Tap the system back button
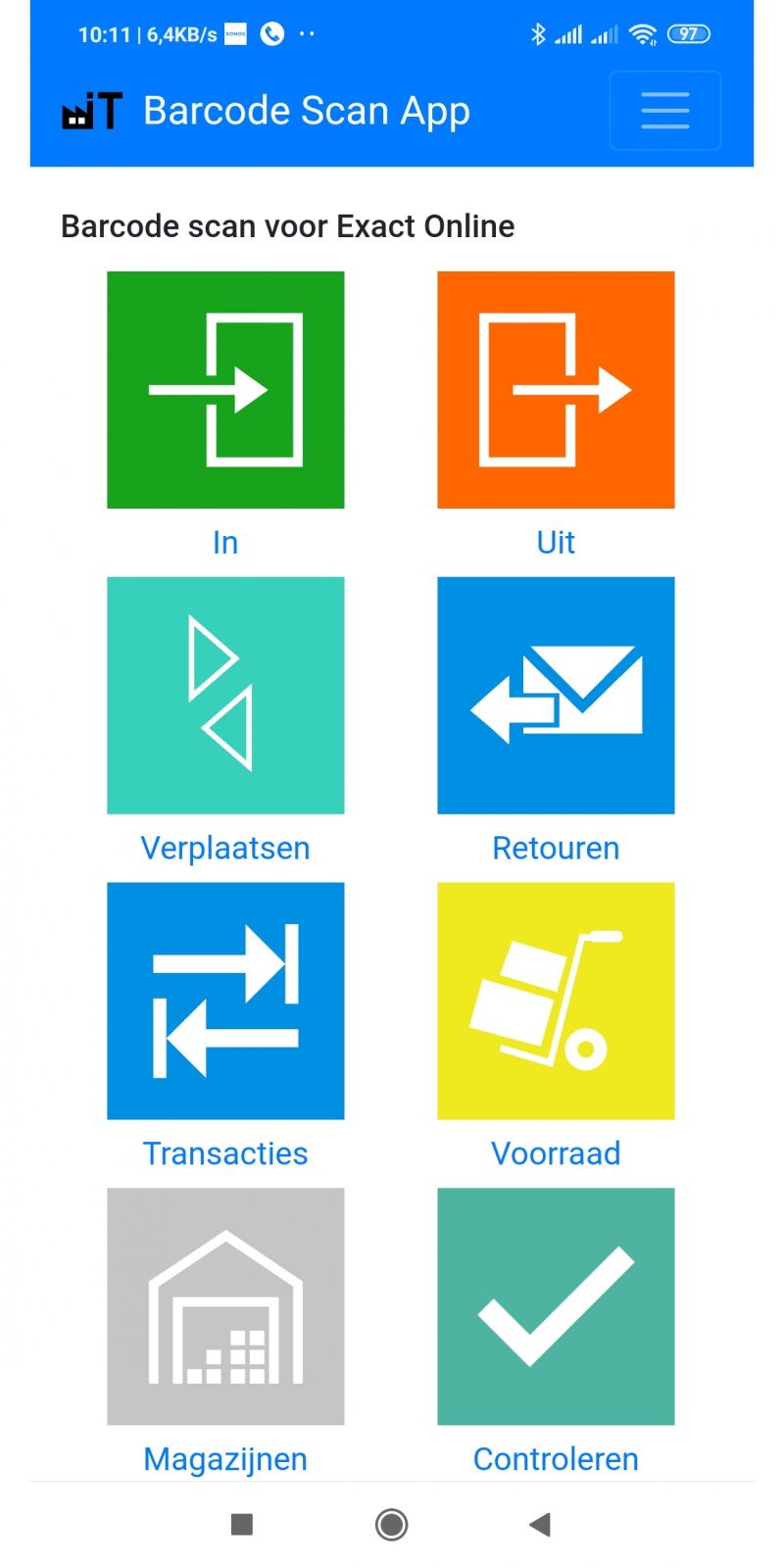784x1568 pixels. pyautogui.click(x=540, y=1524)
